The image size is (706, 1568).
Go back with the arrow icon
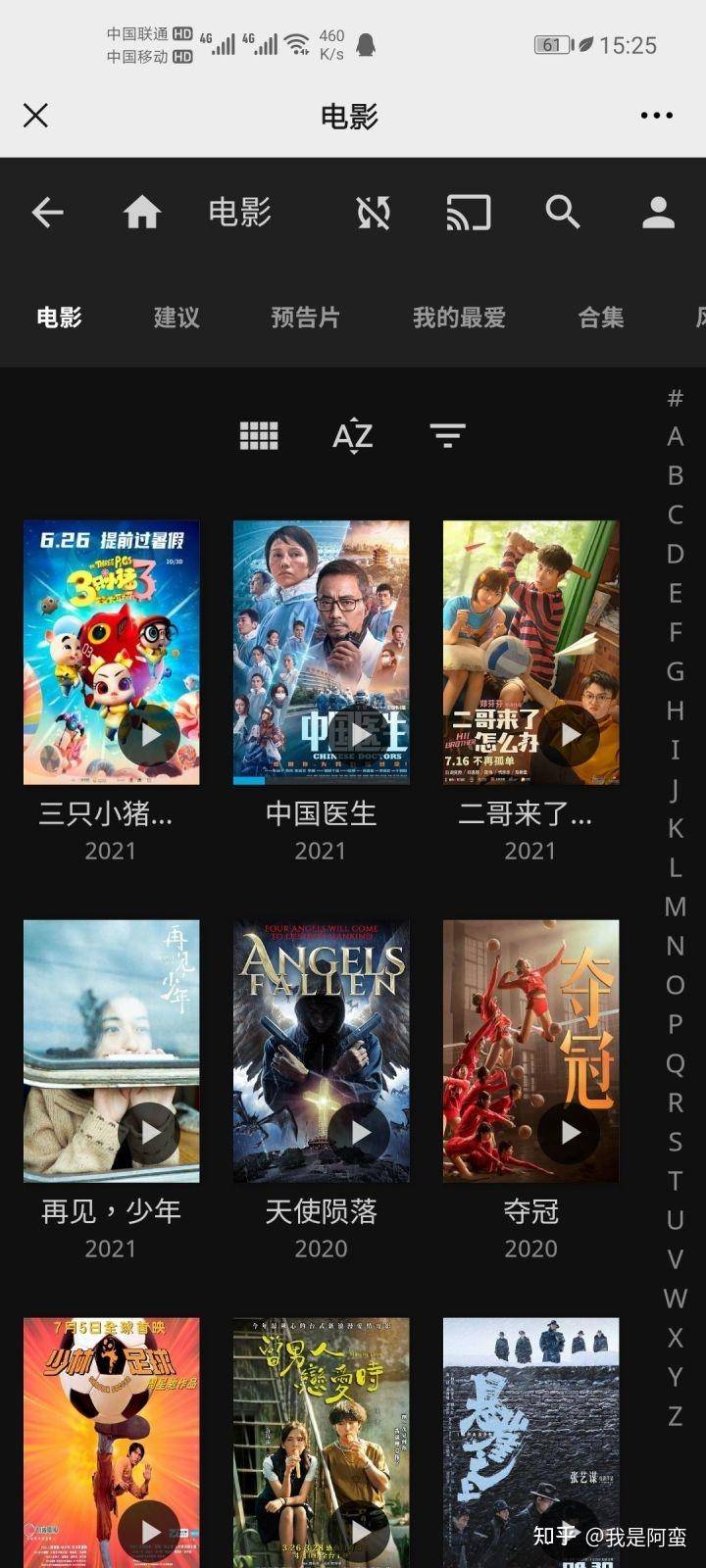pos(47,212)
